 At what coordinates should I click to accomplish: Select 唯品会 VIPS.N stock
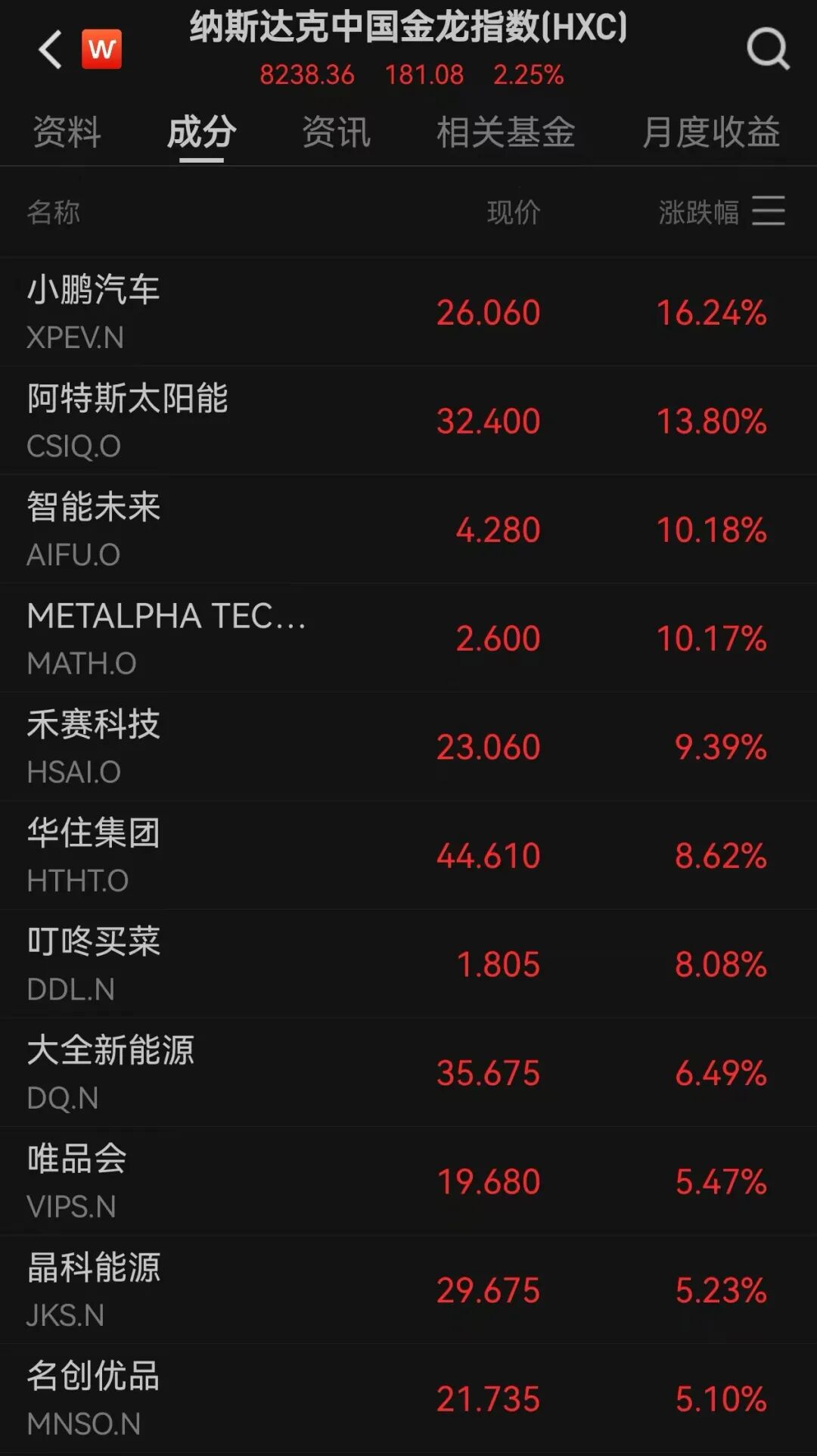pos(408,1181)
